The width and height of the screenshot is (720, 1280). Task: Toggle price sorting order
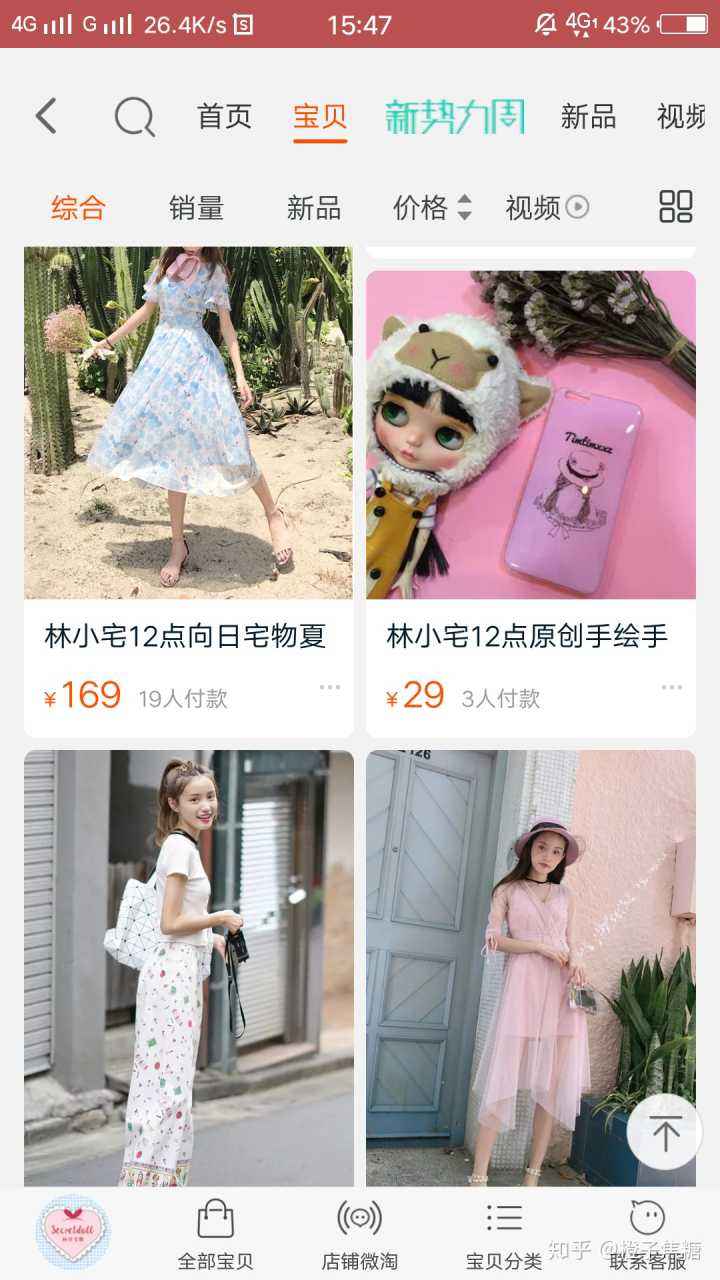[464, 207]
